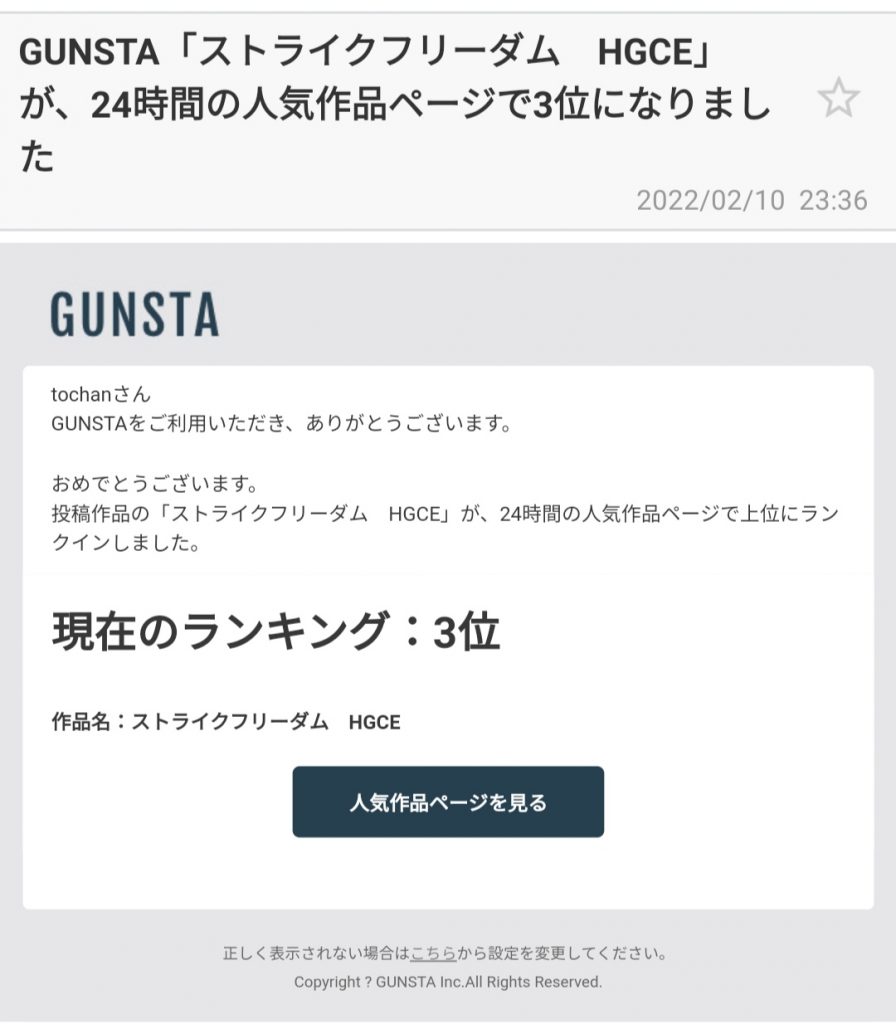Star this GUNSTA ranking email
896x1024 pixels.
click(838, 98)
